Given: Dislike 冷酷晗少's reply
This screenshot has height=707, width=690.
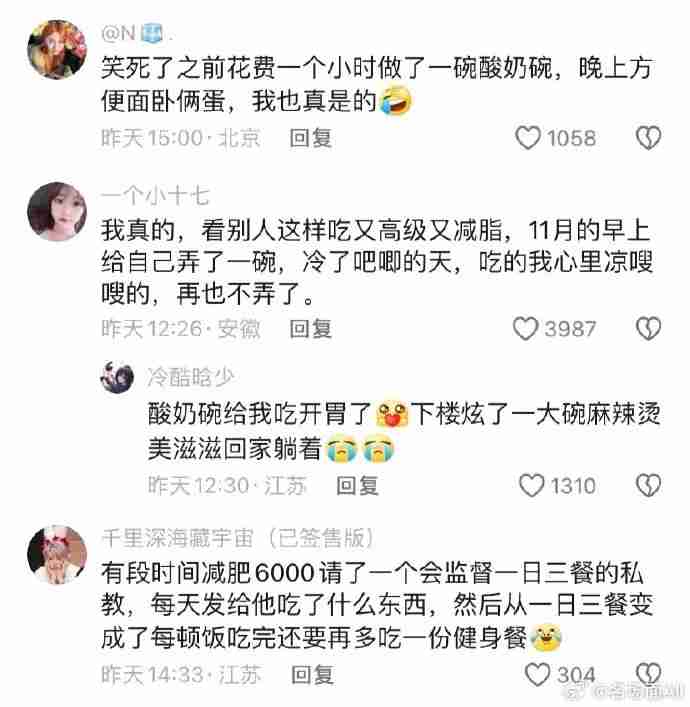Looking at the screenshot, I should point(649,486).
